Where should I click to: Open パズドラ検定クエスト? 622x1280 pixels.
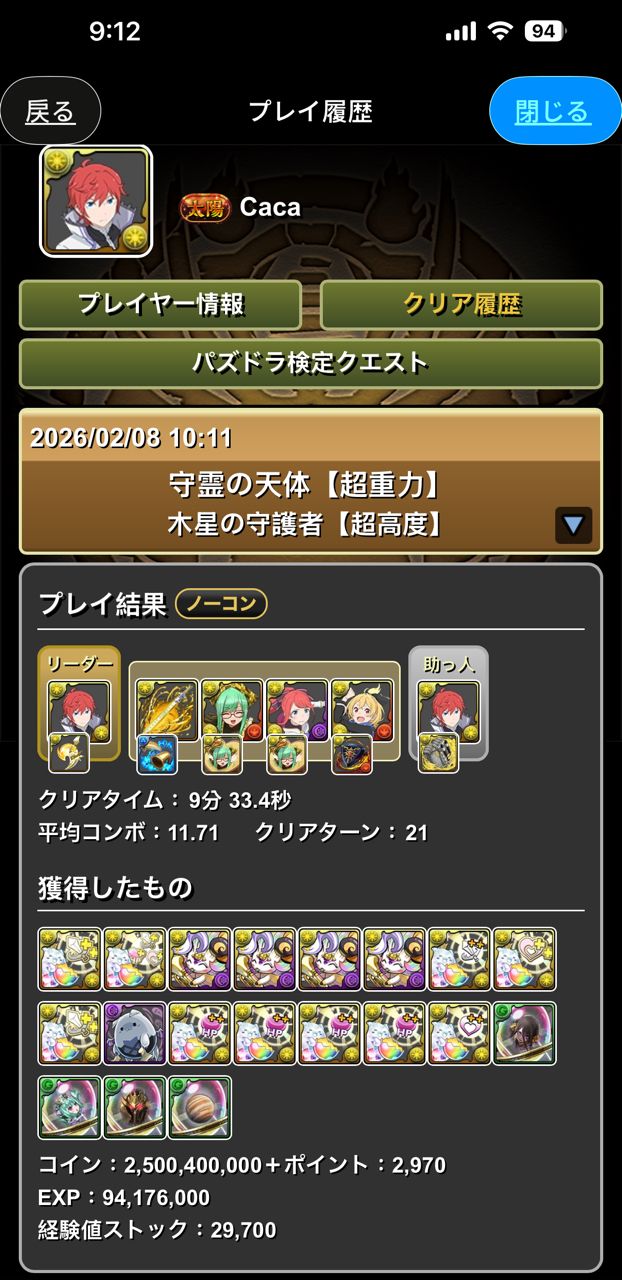point(310,363)
